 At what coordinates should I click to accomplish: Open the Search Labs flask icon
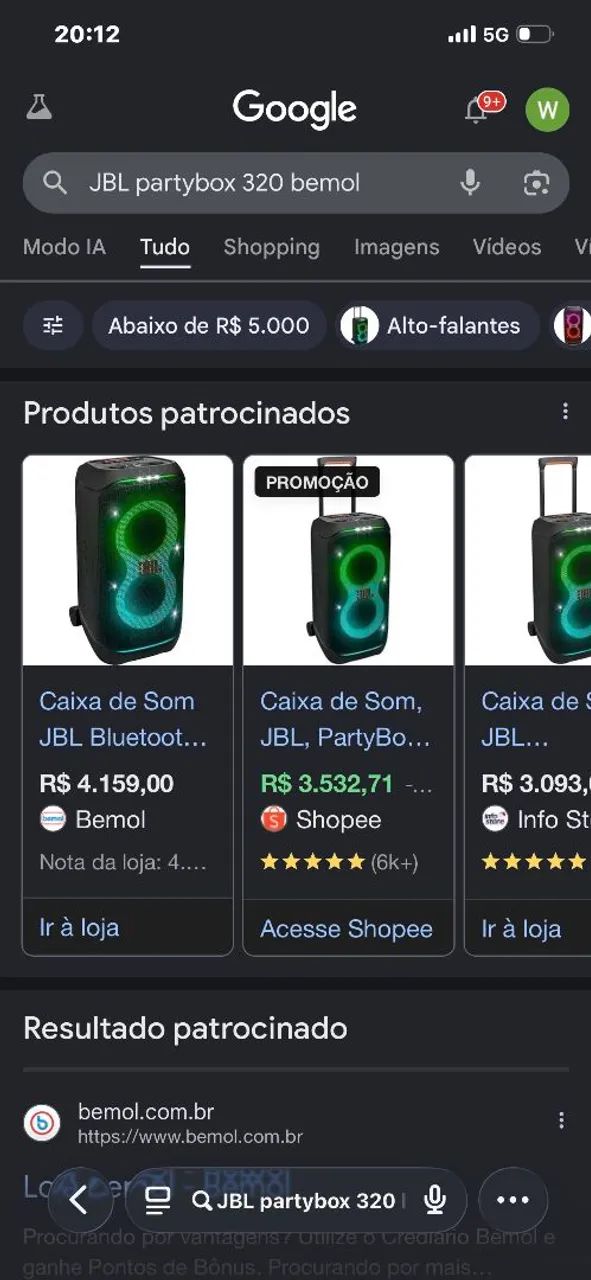click(39, 107)
